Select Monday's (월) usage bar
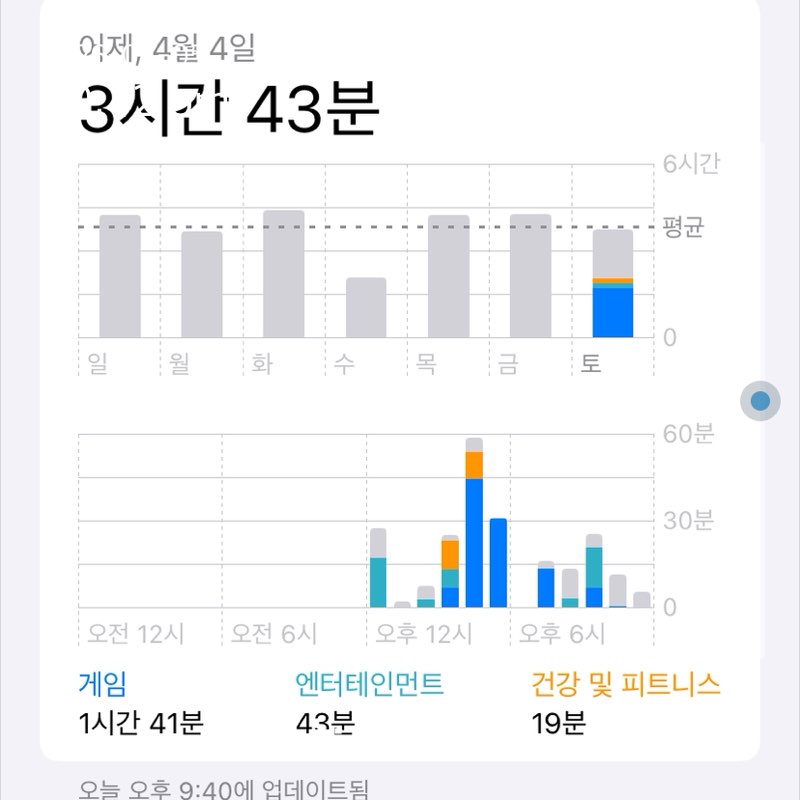The image size is (800, 800). coord(202,285)
